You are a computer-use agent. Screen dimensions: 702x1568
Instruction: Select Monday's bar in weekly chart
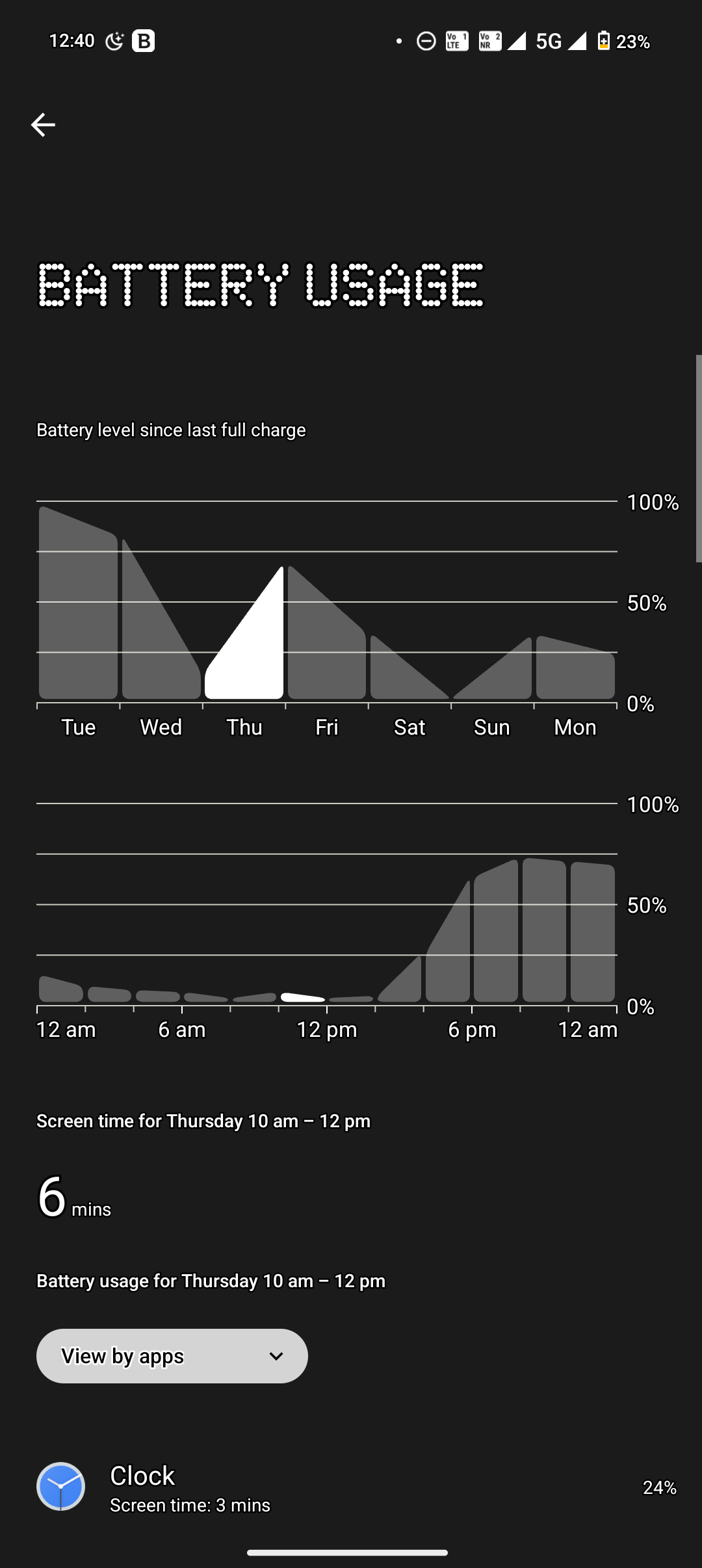pos(575,670)
